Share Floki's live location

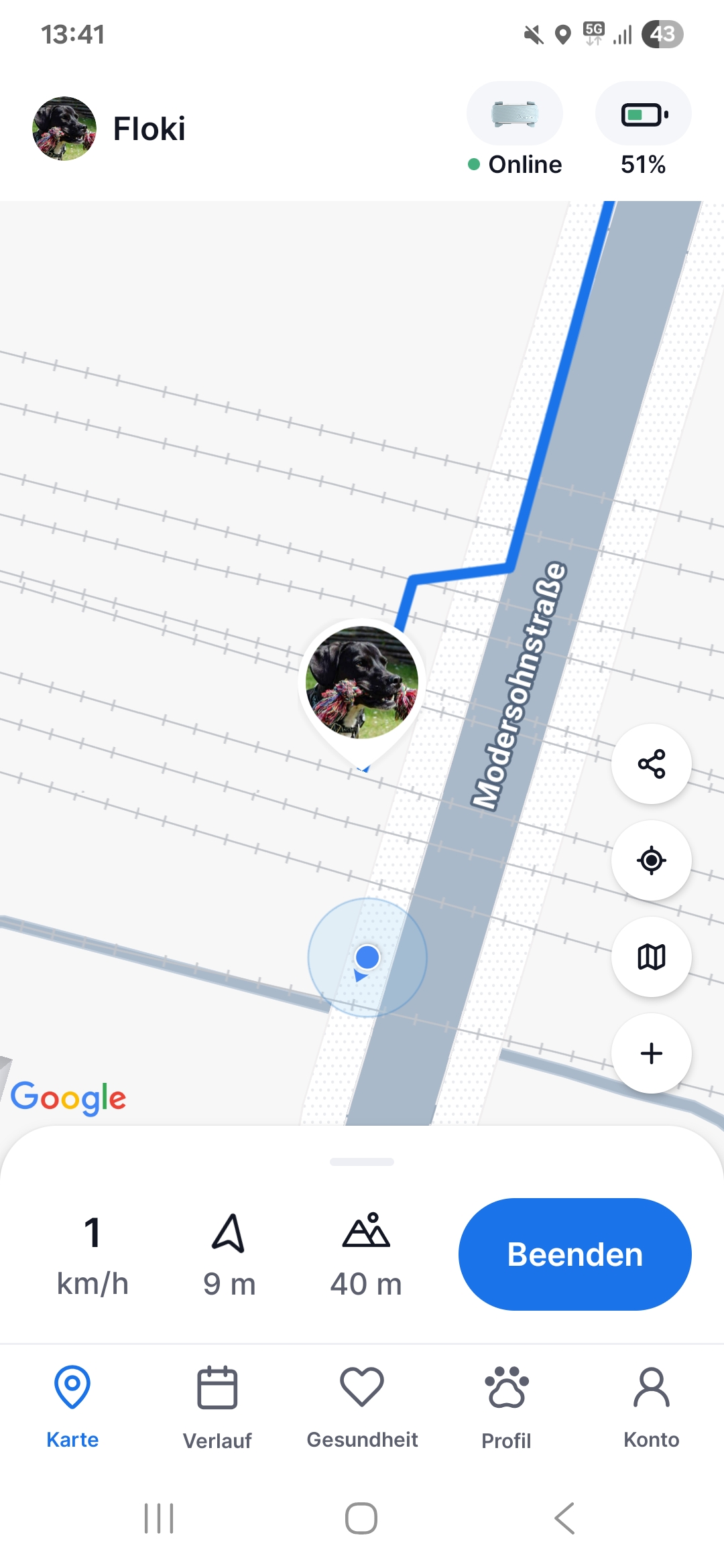[651, 764]
